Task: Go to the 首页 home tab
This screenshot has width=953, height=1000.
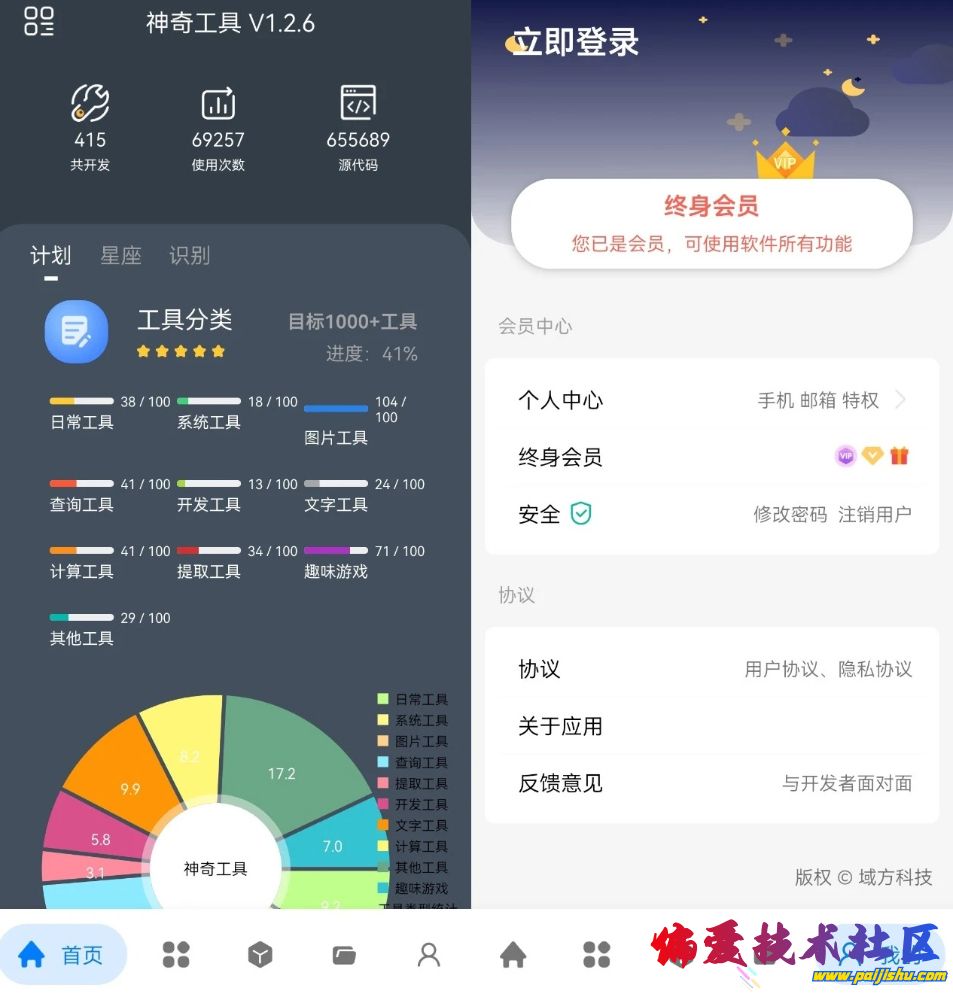Action: (x=62, y=955)
